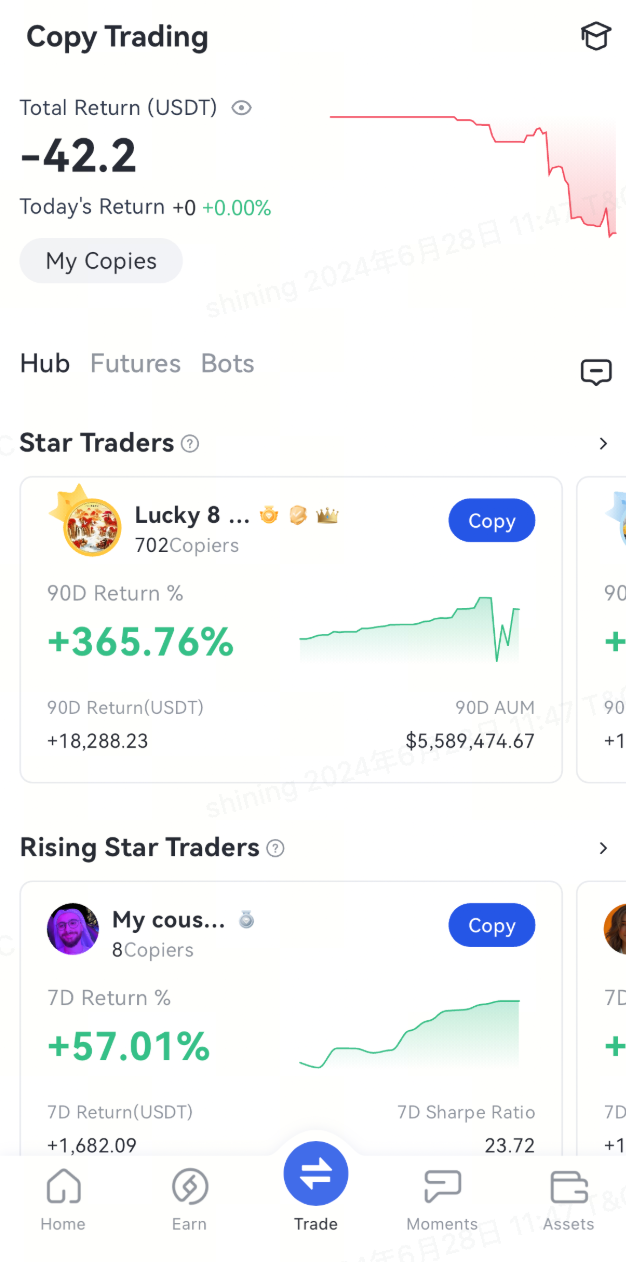The width and height of the screenshot is (626, 1262).
Task: Copy the Lucky 8 trader
Action: (491, 521)
